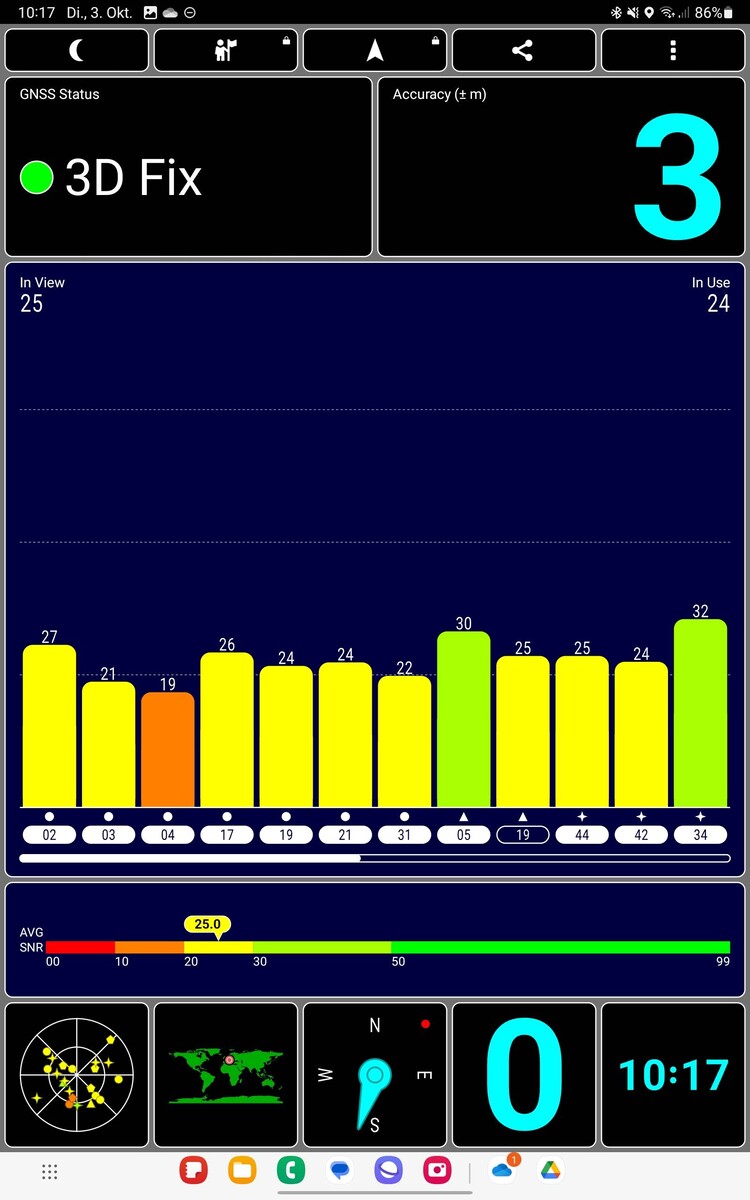The width and height of the screenshot is (750, 1200).
Task: Open Google Drive from the taskbar
Action: pyautogui.click(x=550, y=1170)
